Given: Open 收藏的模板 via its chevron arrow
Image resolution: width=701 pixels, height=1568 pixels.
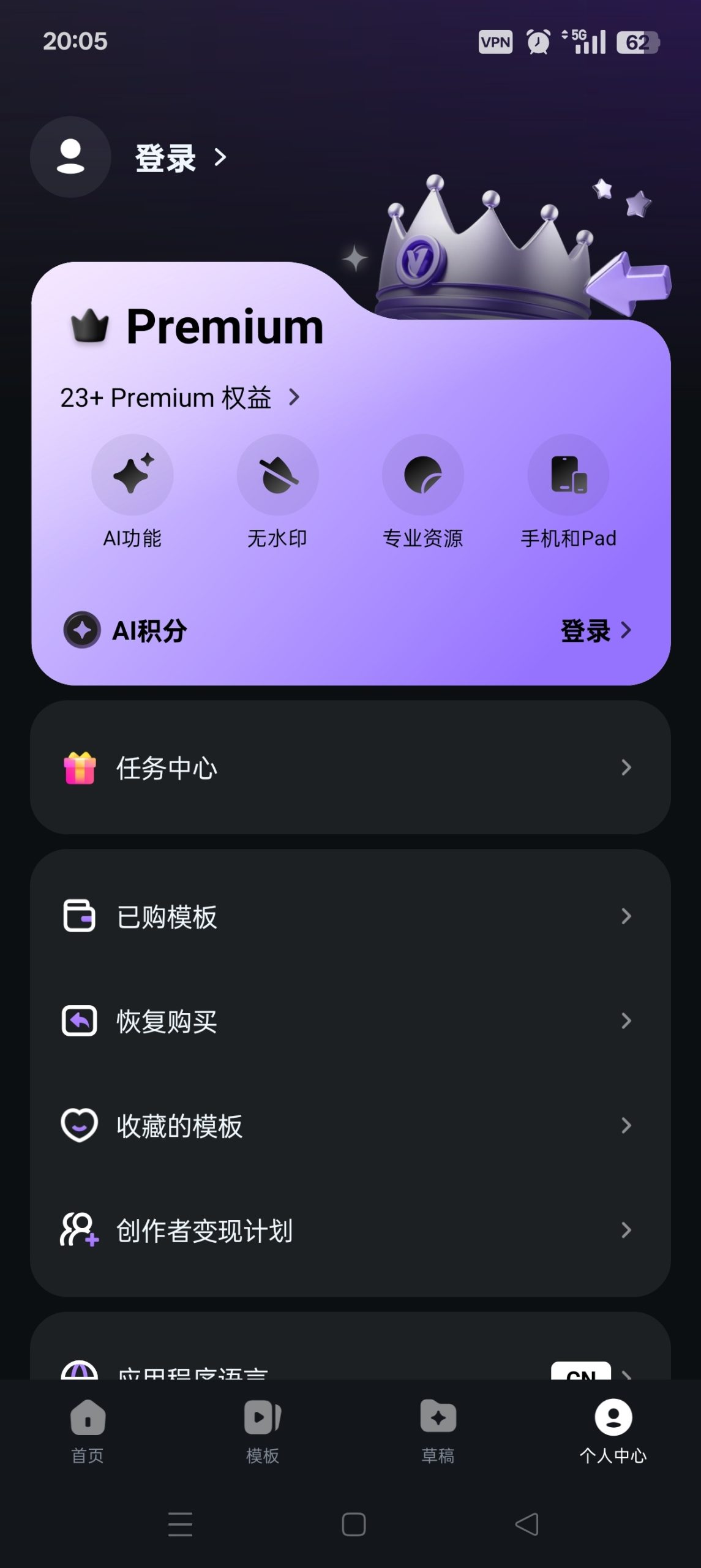Looking at the screenshot, I should coord(626,1125).
